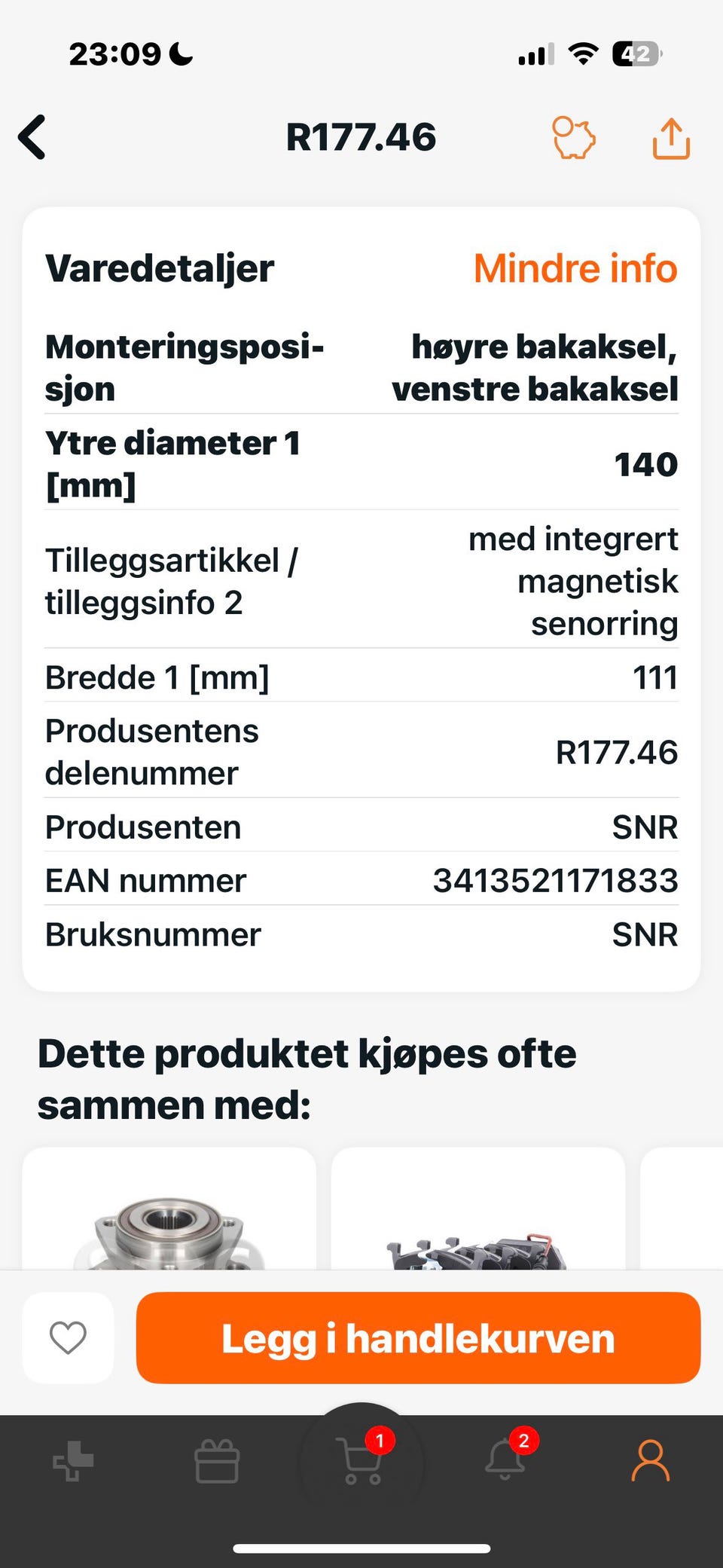Collapse details with Mindre info
This screenshot has width=723, height=1568.
[x=575, y=269]
